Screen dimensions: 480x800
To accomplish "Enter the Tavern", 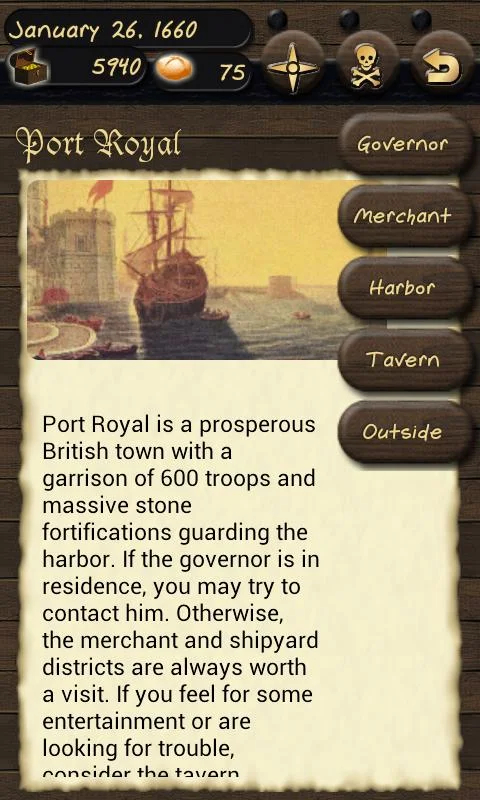I will 404,360.
